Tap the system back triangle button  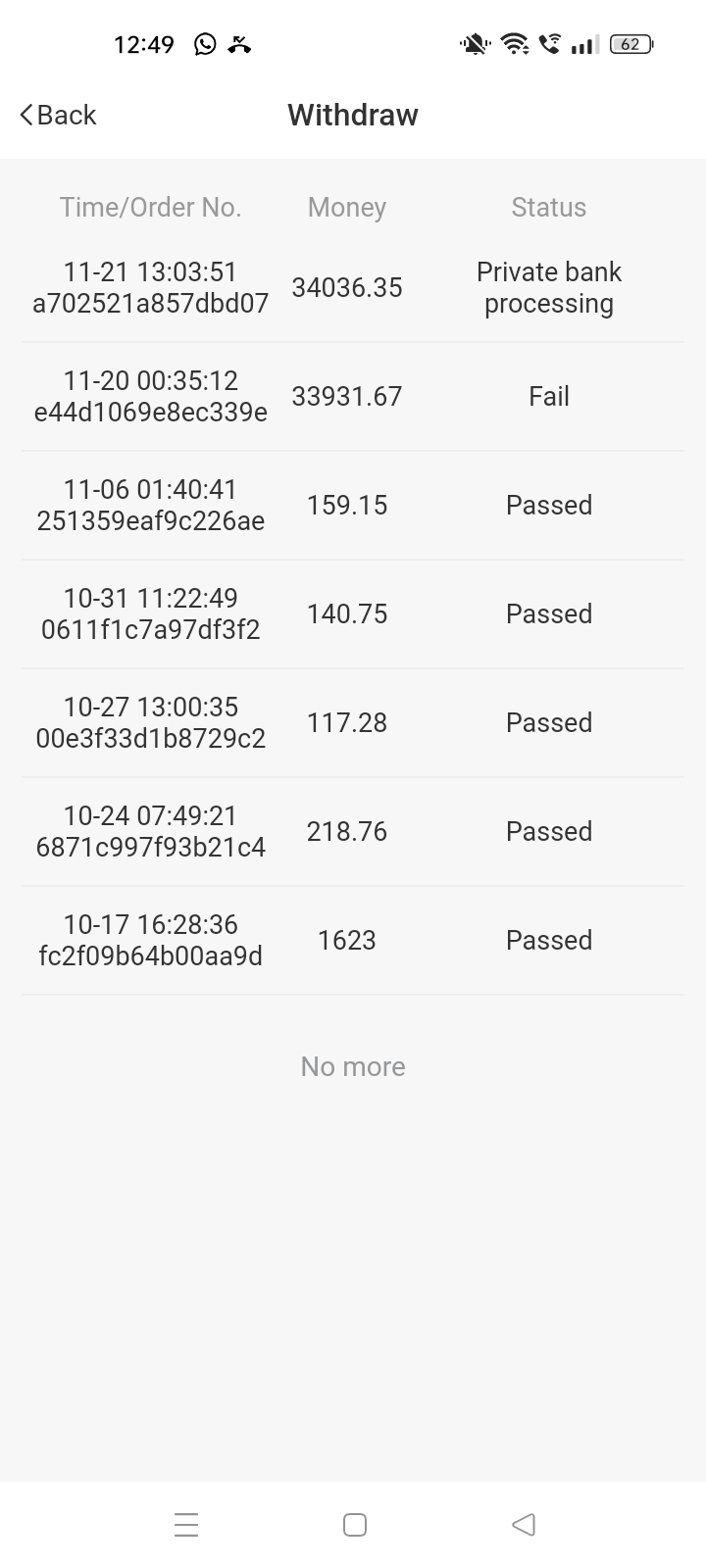(524, 1524)
